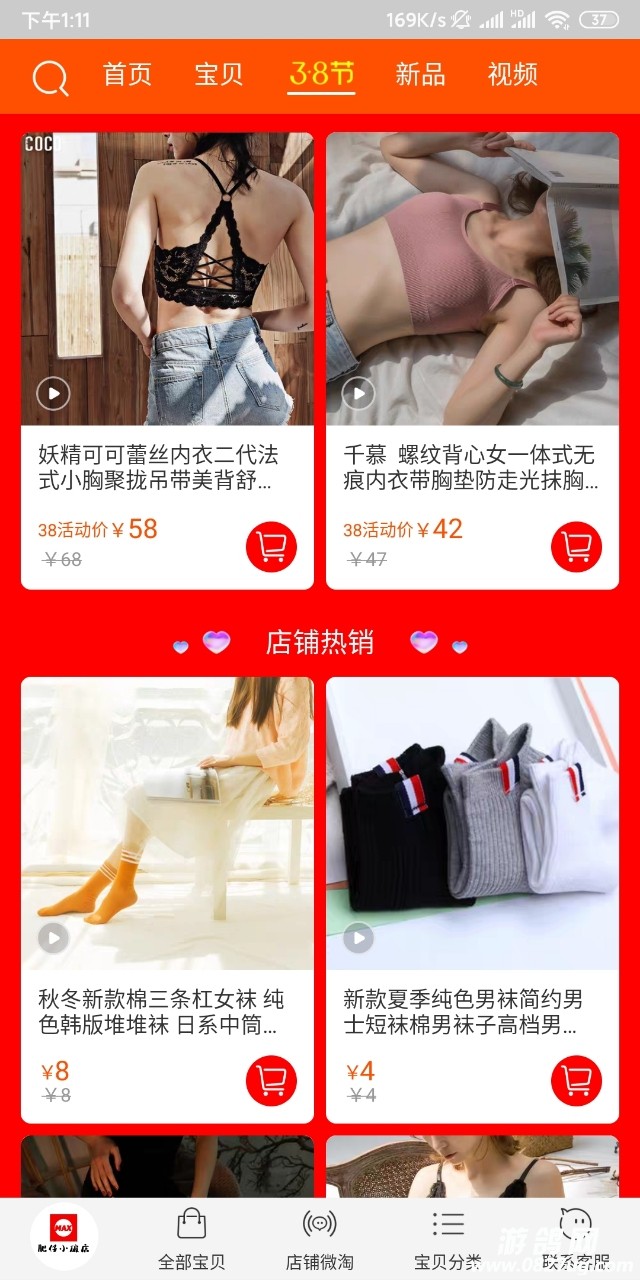640x1280 pixels.
Task: Tap the shop logo in the bottom bar
Action: tap(64, 1238)
